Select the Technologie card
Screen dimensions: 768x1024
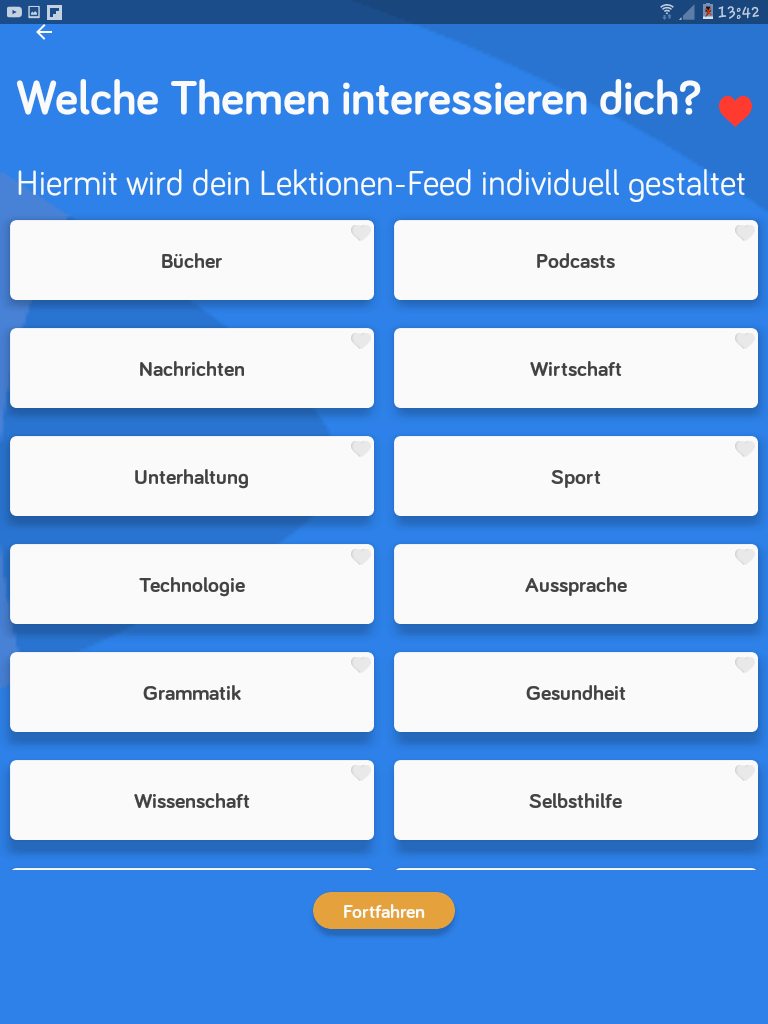click(192, 585)
